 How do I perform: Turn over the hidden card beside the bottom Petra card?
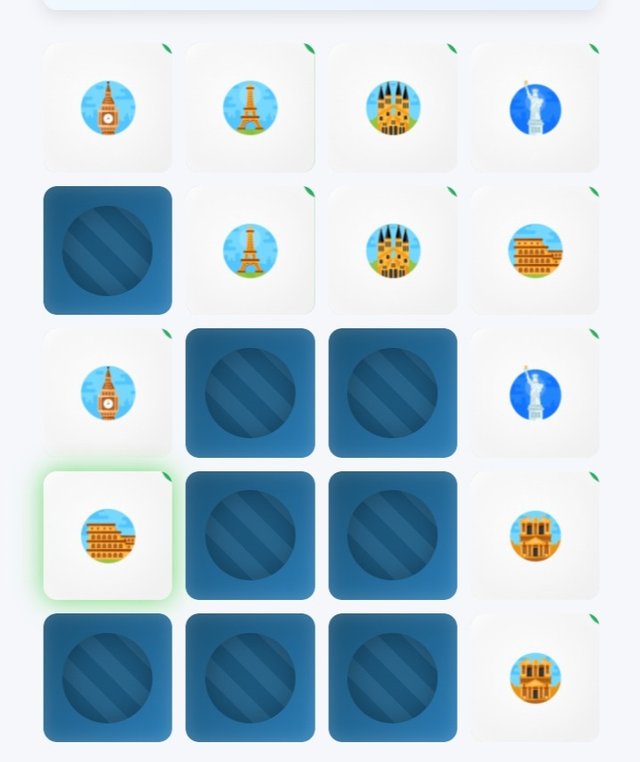(392, 678)
